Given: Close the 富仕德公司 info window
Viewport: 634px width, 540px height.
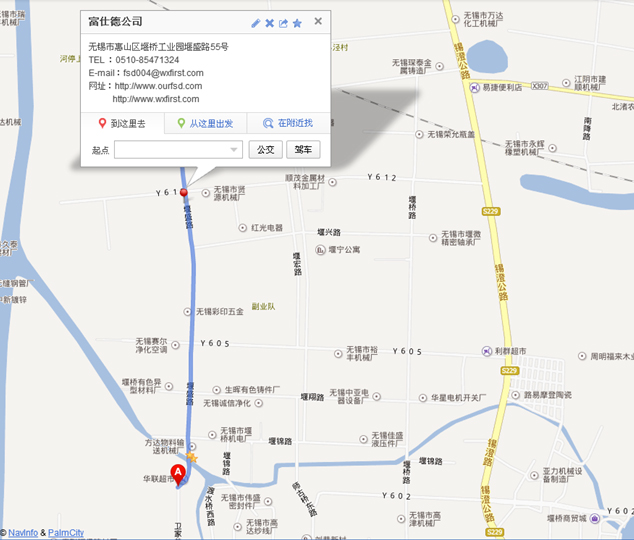Looking at the screenshot, I should point(318,21).
